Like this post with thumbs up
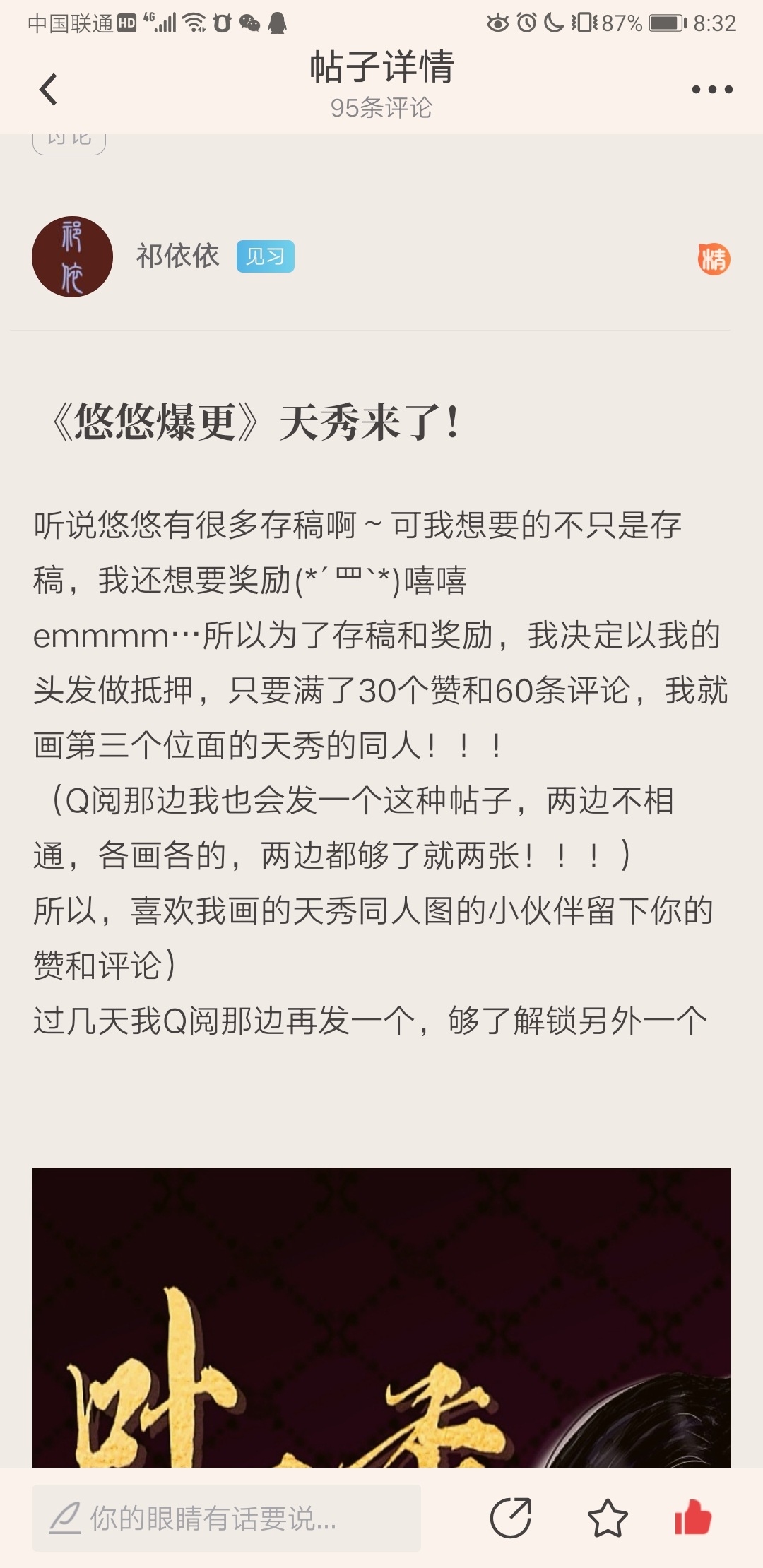Image resolution: width=763 pixels, height=1568 pixels. 692,1518
